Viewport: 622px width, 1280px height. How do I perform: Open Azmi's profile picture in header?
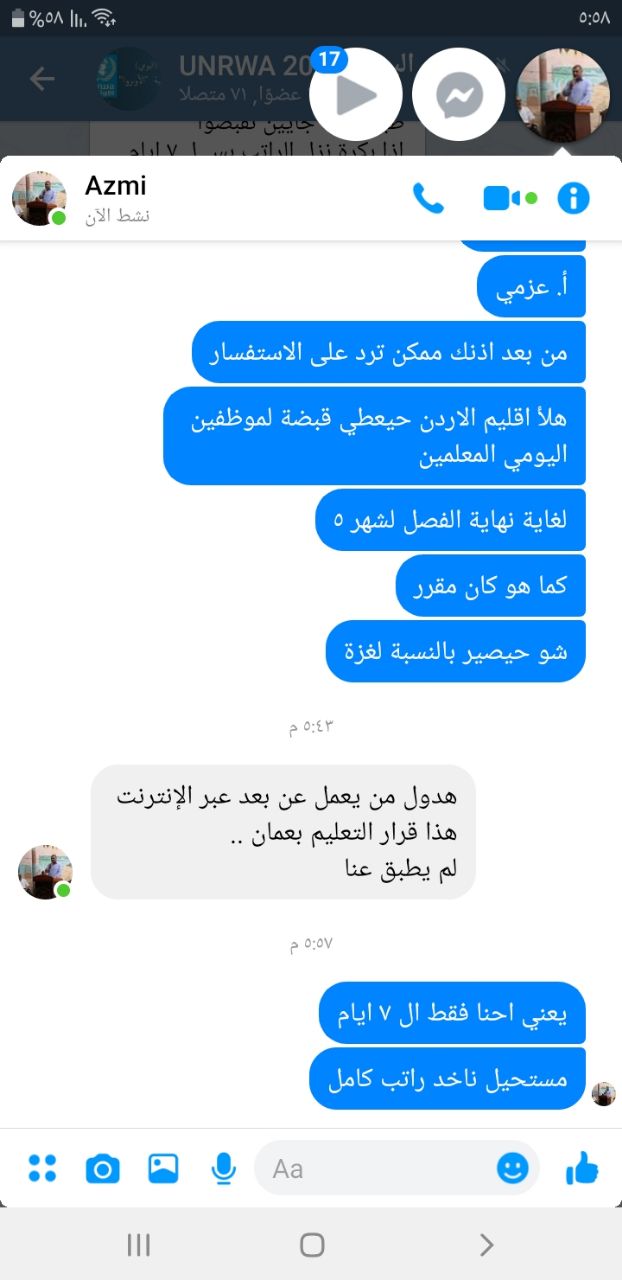point(40,198)
